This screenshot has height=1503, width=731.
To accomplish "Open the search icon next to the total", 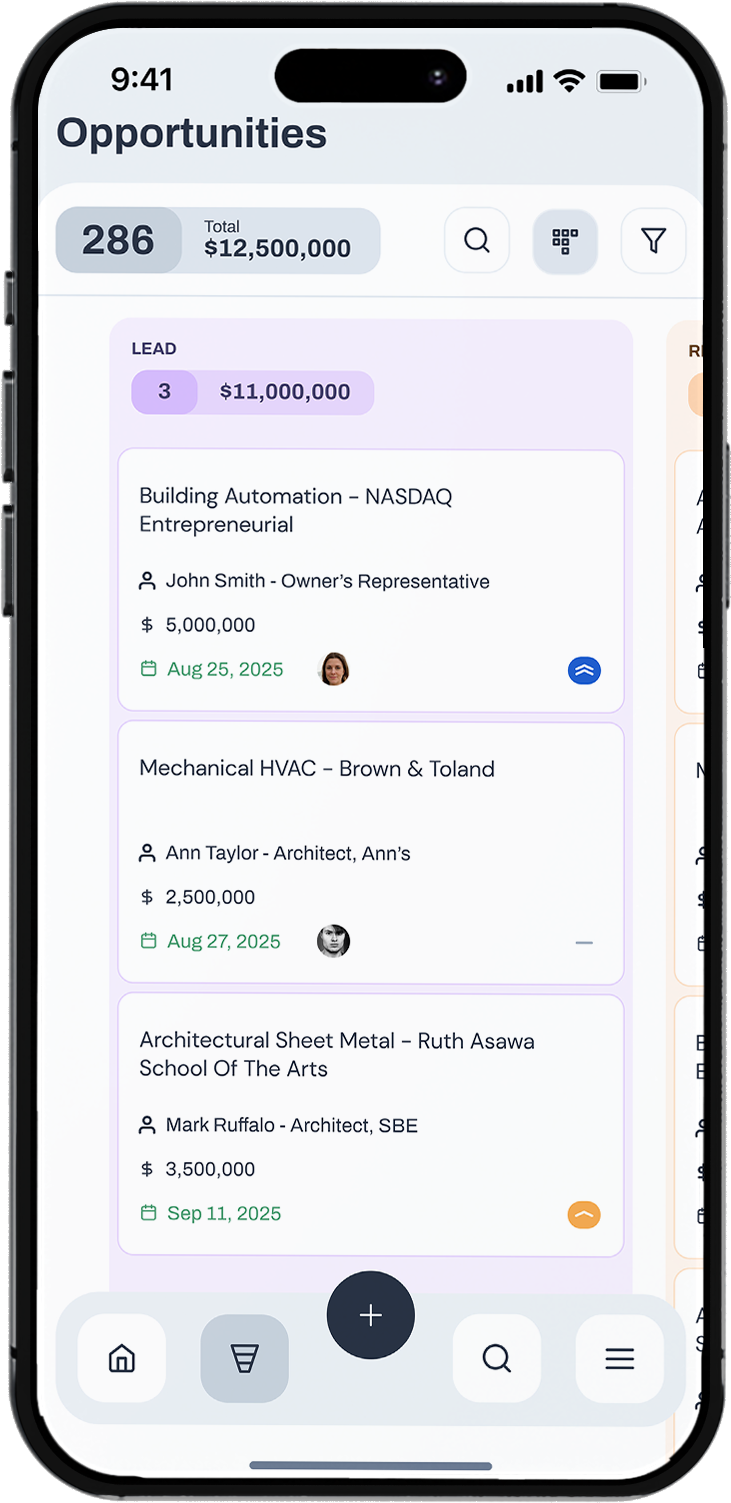I will tap(477, 241).
